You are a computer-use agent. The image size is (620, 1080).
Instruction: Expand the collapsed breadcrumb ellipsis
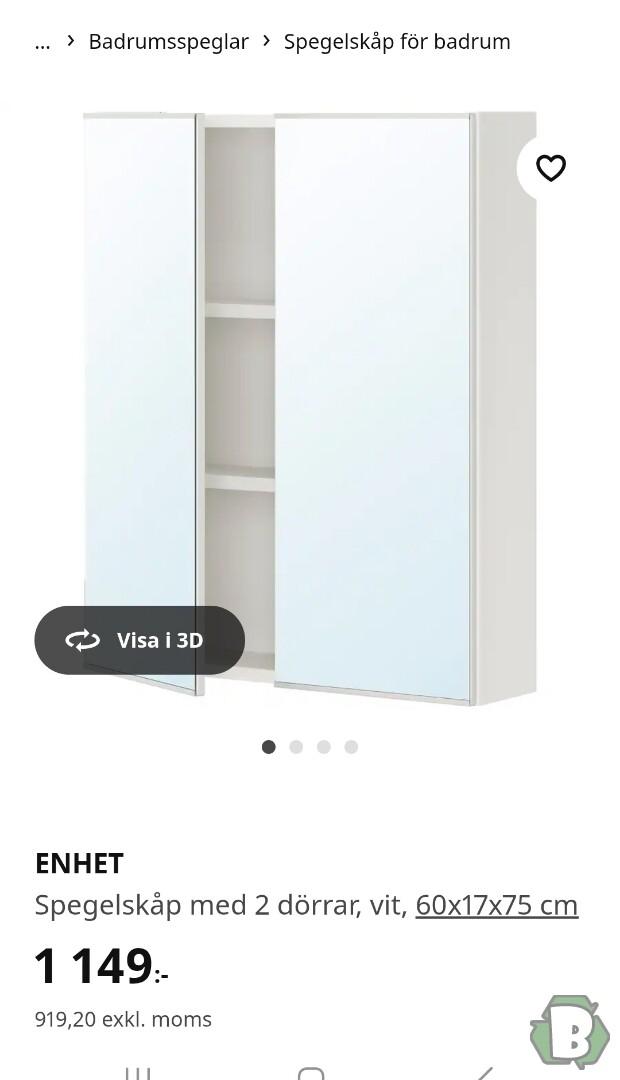(42, 43)
